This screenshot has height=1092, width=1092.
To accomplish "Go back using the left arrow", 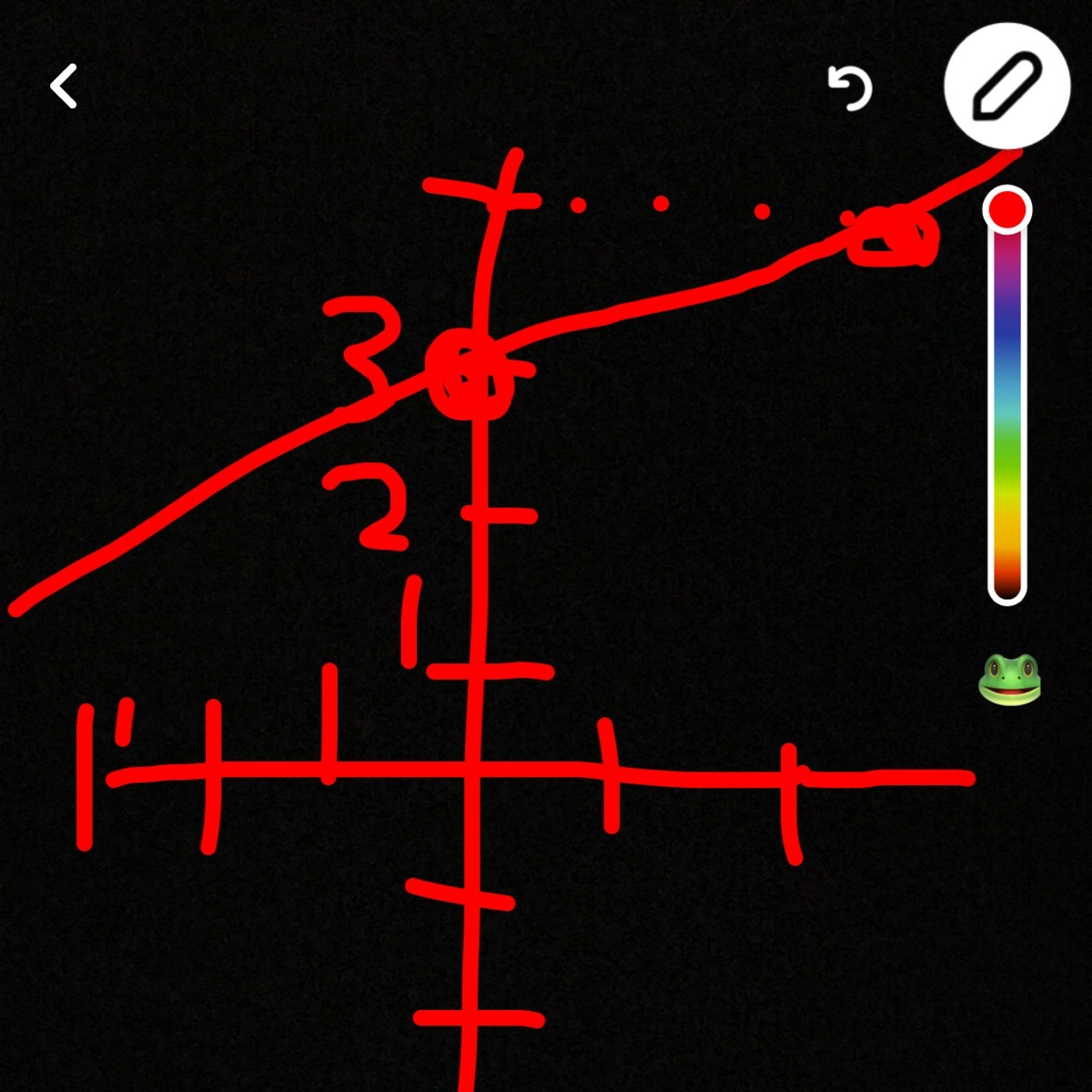I will click(x=64, y=87).
